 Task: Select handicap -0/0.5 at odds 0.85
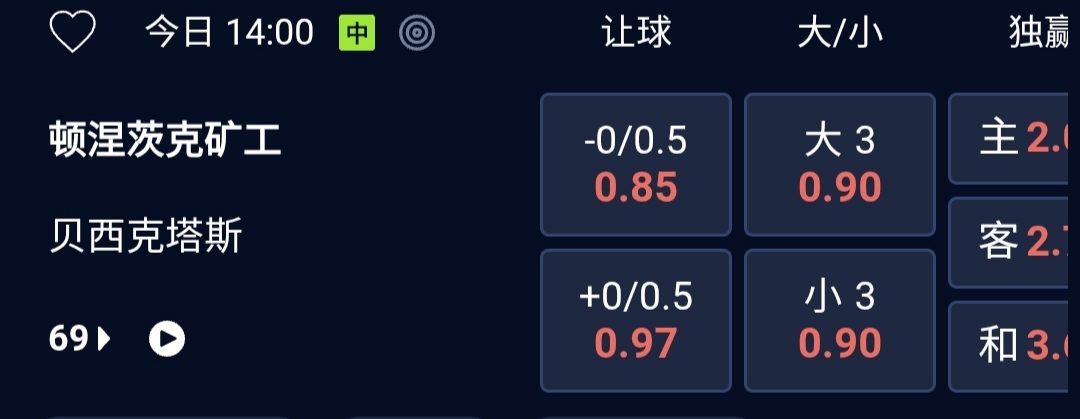636,164
